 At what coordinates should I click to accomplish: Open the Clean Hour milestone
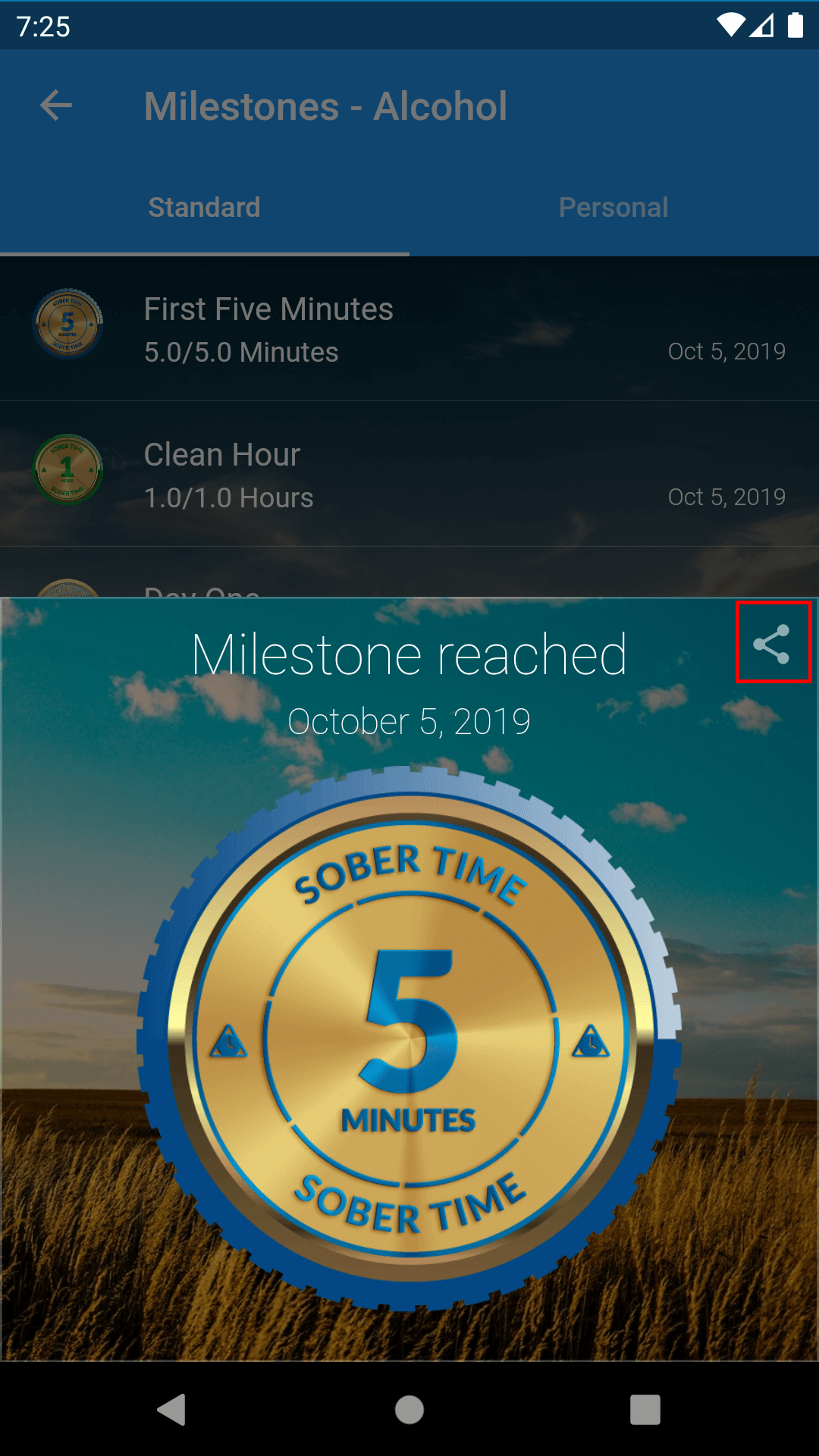(409, 475)
